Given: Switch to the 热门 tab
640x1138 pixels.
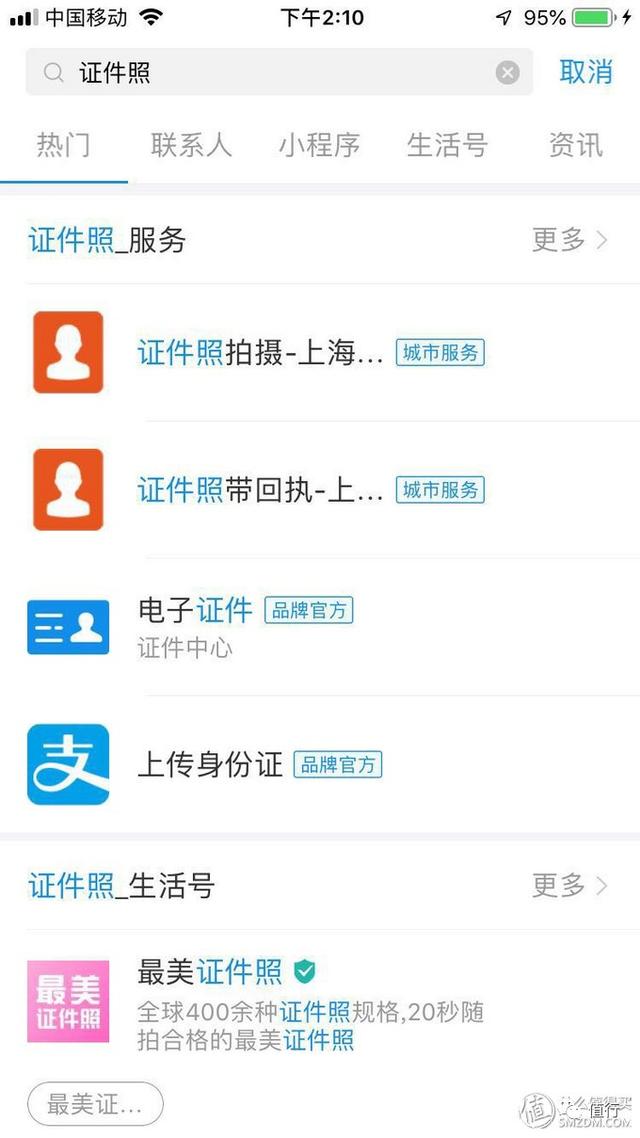Looking at the screenshot, I should point(64,145).
